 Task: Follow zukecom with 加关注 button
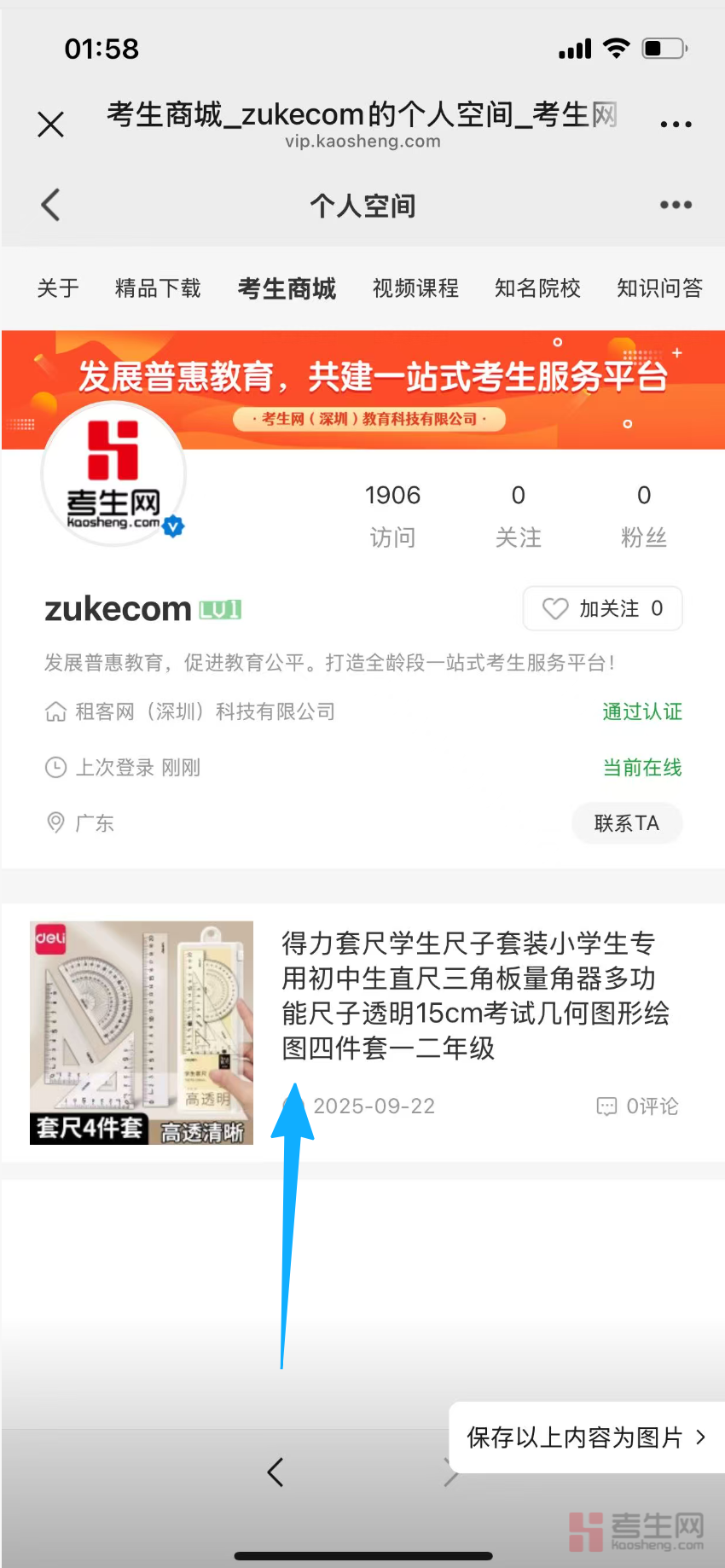click(x=602, y=608)
